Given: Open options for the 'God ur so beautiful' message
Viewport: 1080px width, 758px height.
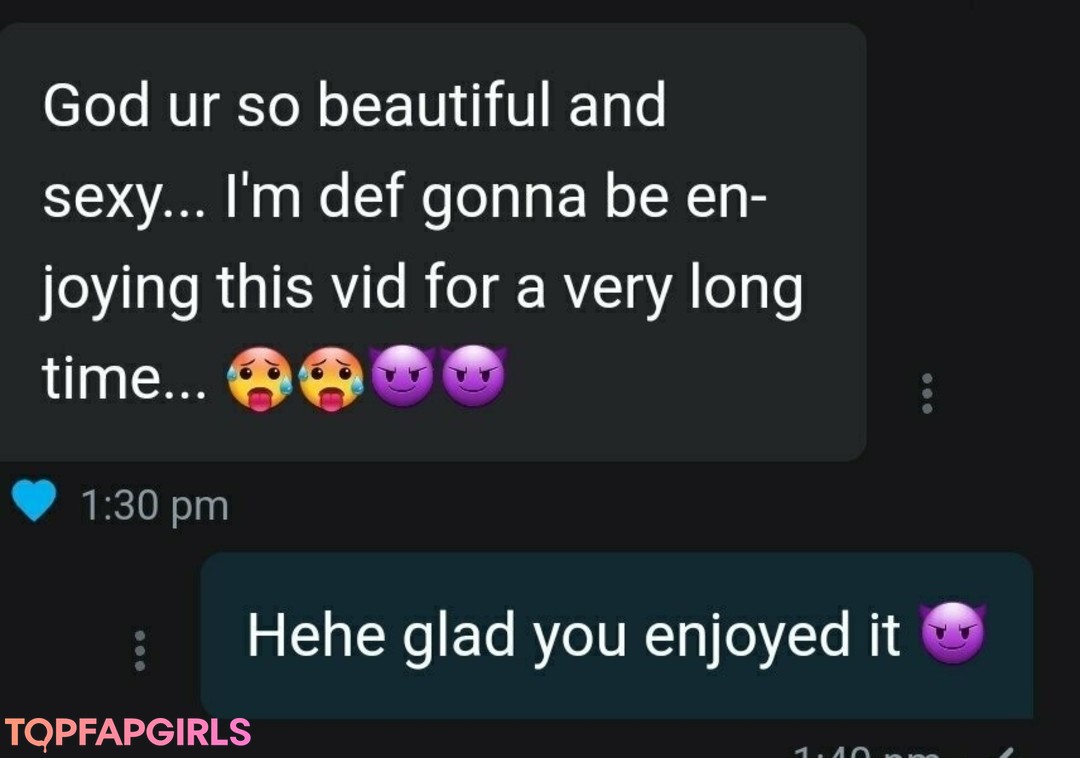Looking at the screenshot, I should coord(926,393).
